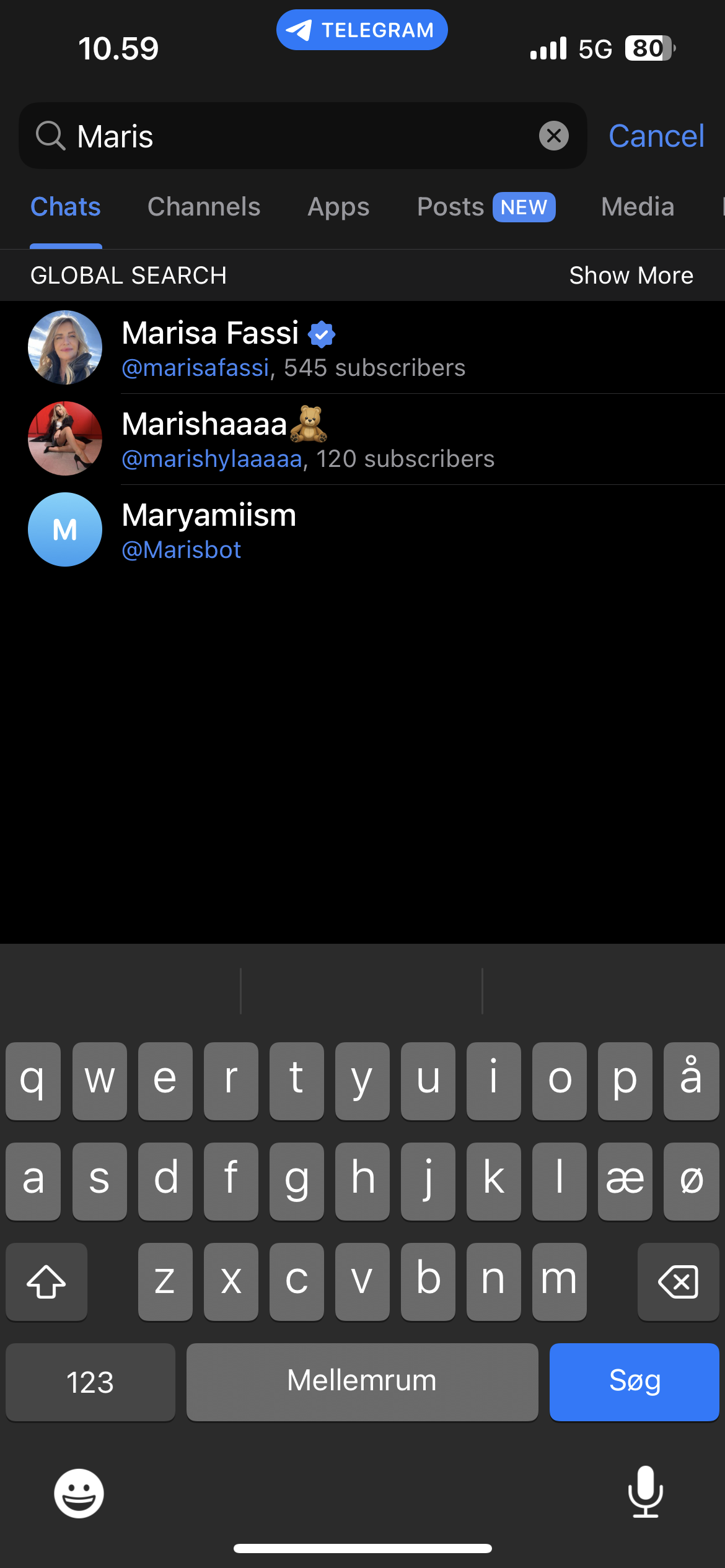Cancel the search

[x=656, y=136]
